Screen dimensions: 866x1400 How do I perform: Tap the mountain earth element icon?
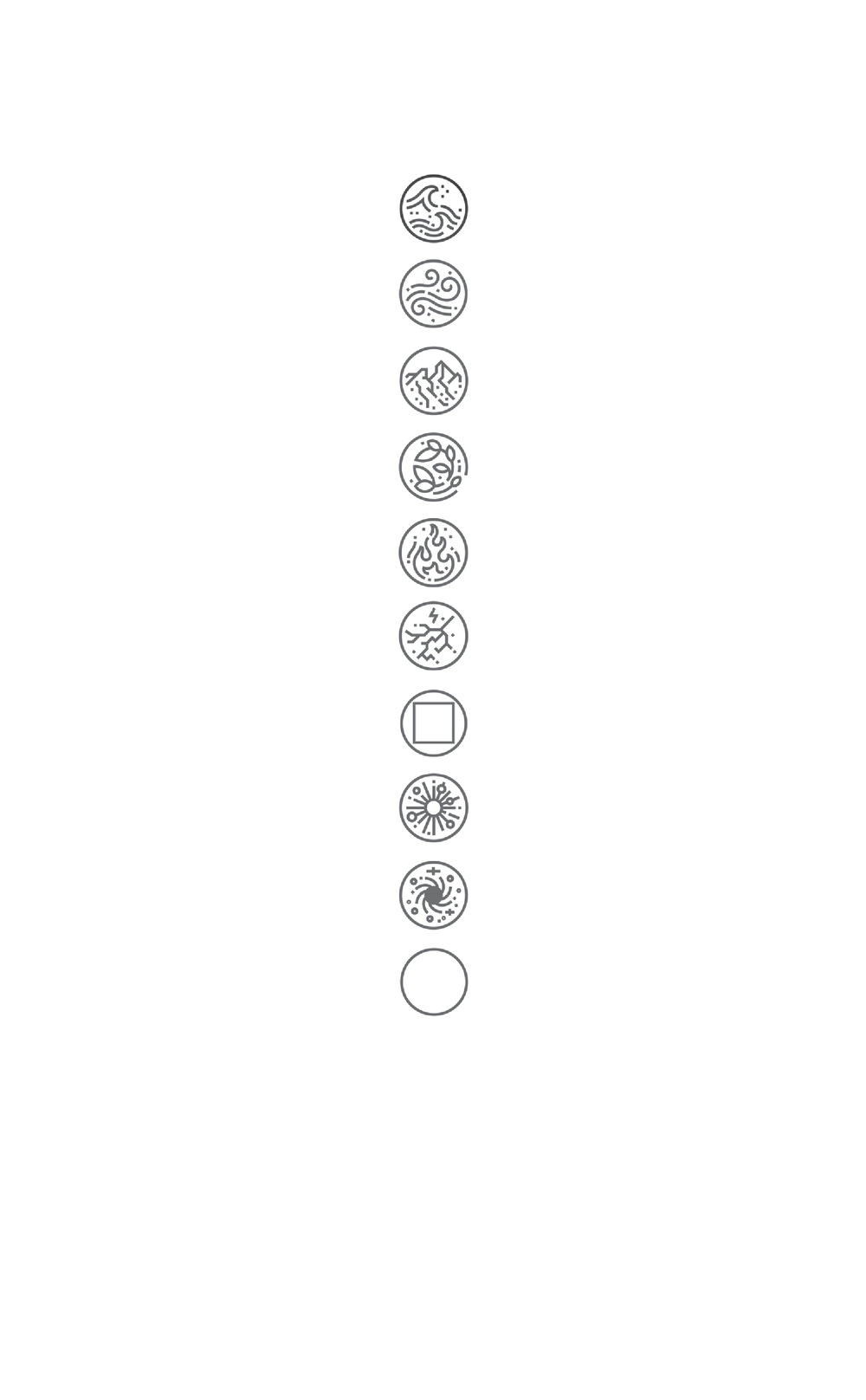[434, 380]
